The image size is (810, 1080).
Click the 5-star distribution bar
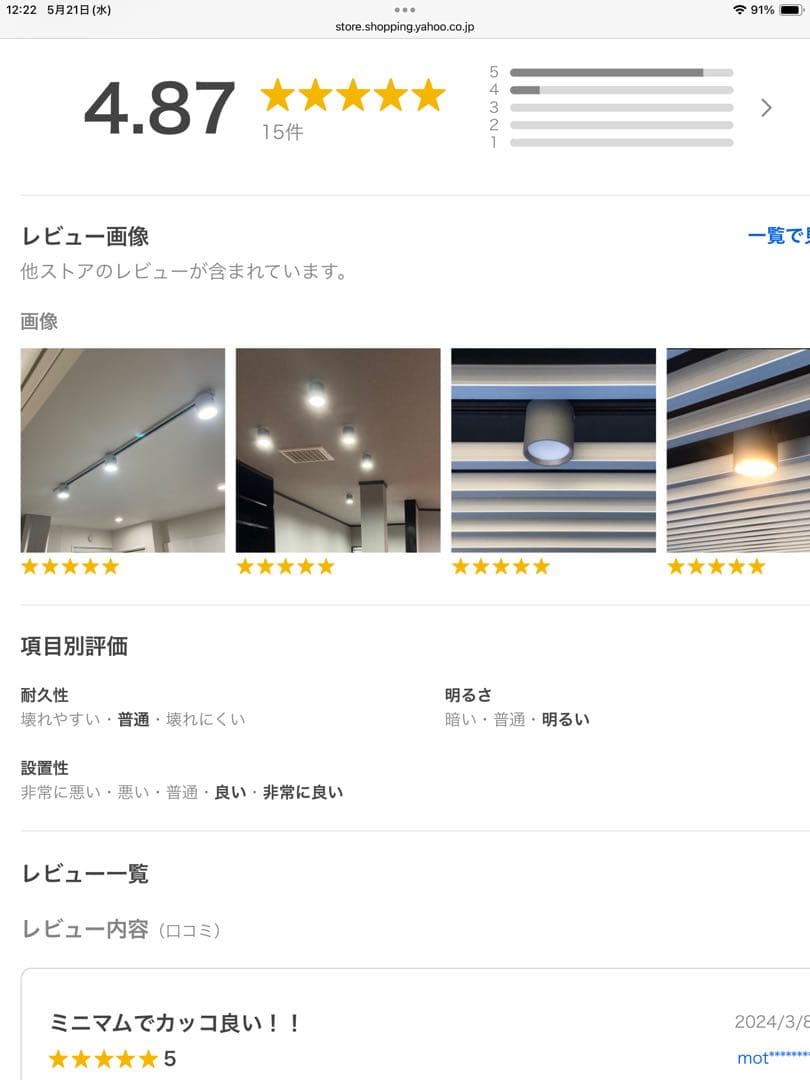621,72
